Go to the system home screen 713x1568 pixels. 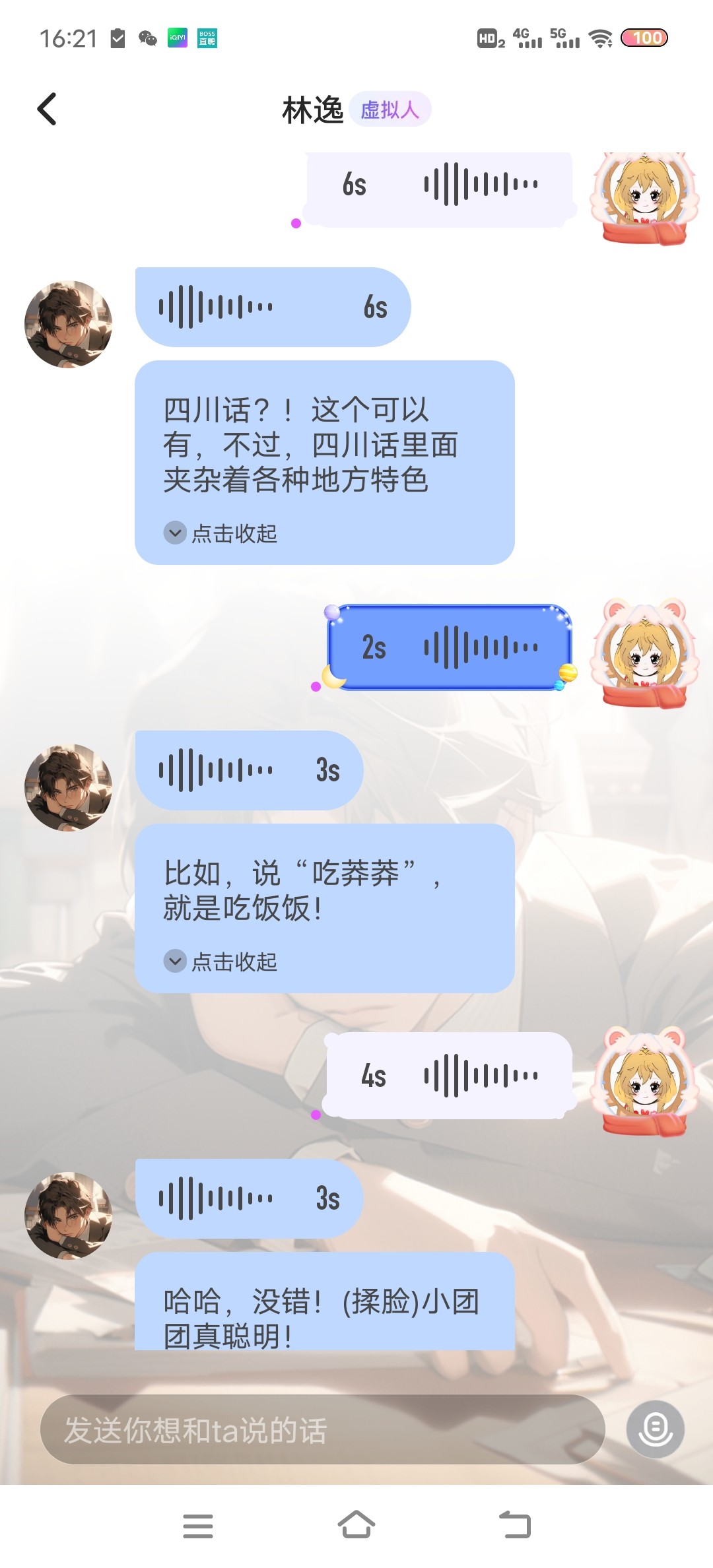pos(356,1524)
